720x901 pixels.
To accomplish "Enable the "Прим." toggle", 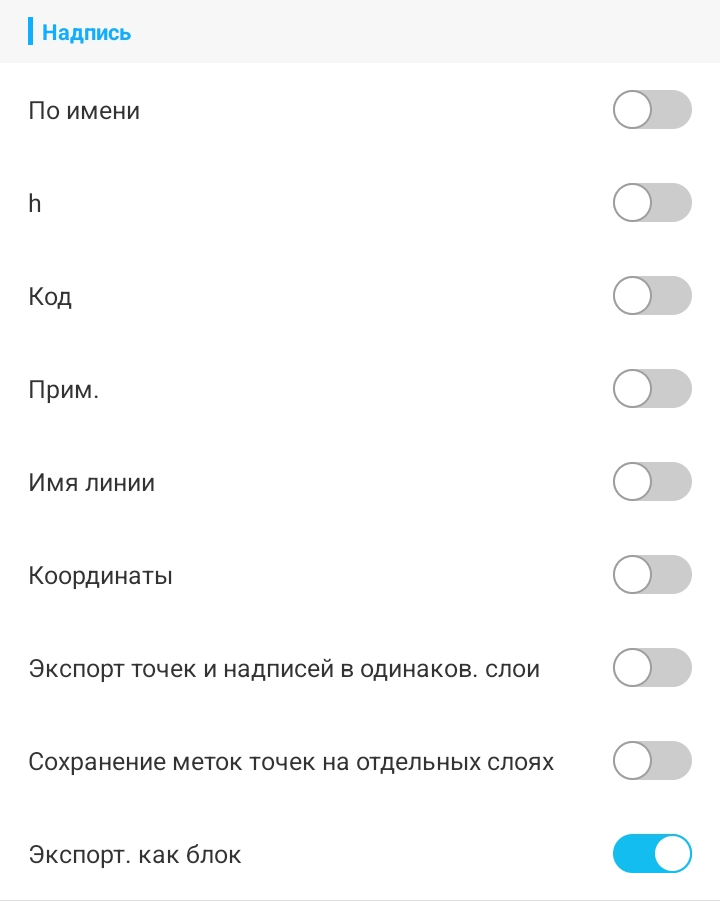I will [652, 389].
